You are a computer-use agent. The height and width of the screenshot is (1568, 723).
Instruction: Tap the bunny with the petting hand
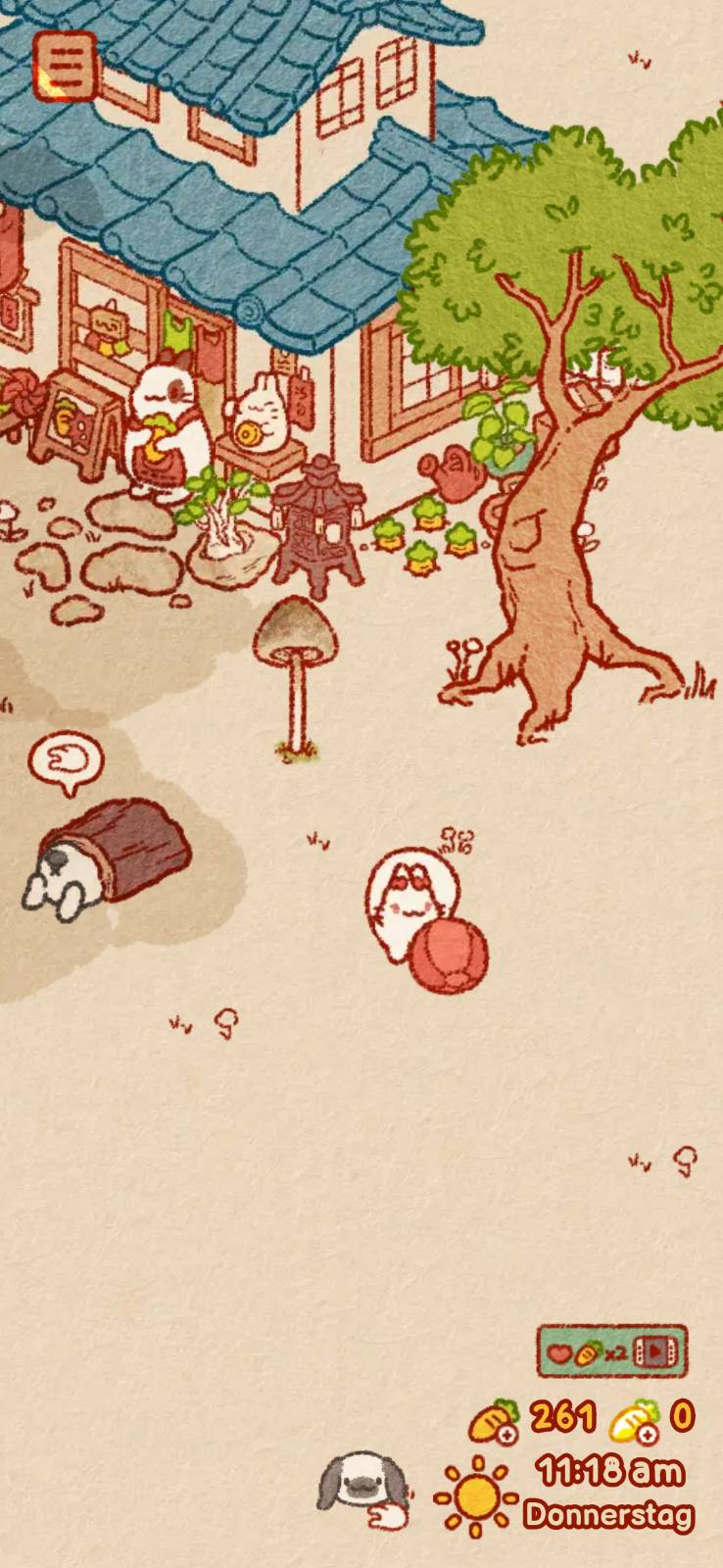tap(351, 1491)
